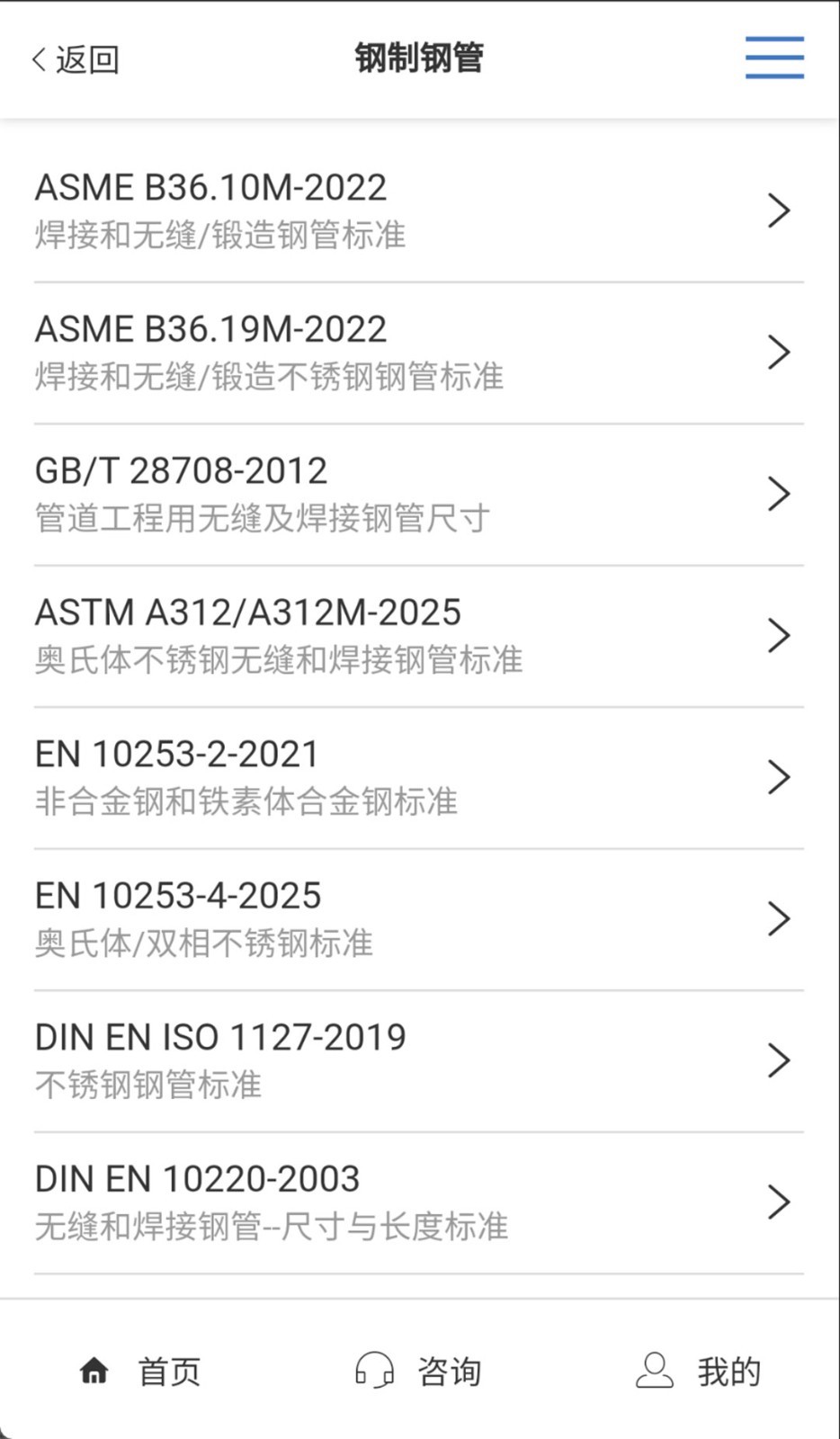Image resolution: width=840 pixels, height=1439 pixels.
Task: Expand the EN 10253-4-2025 entry
Action: [779, 917]
